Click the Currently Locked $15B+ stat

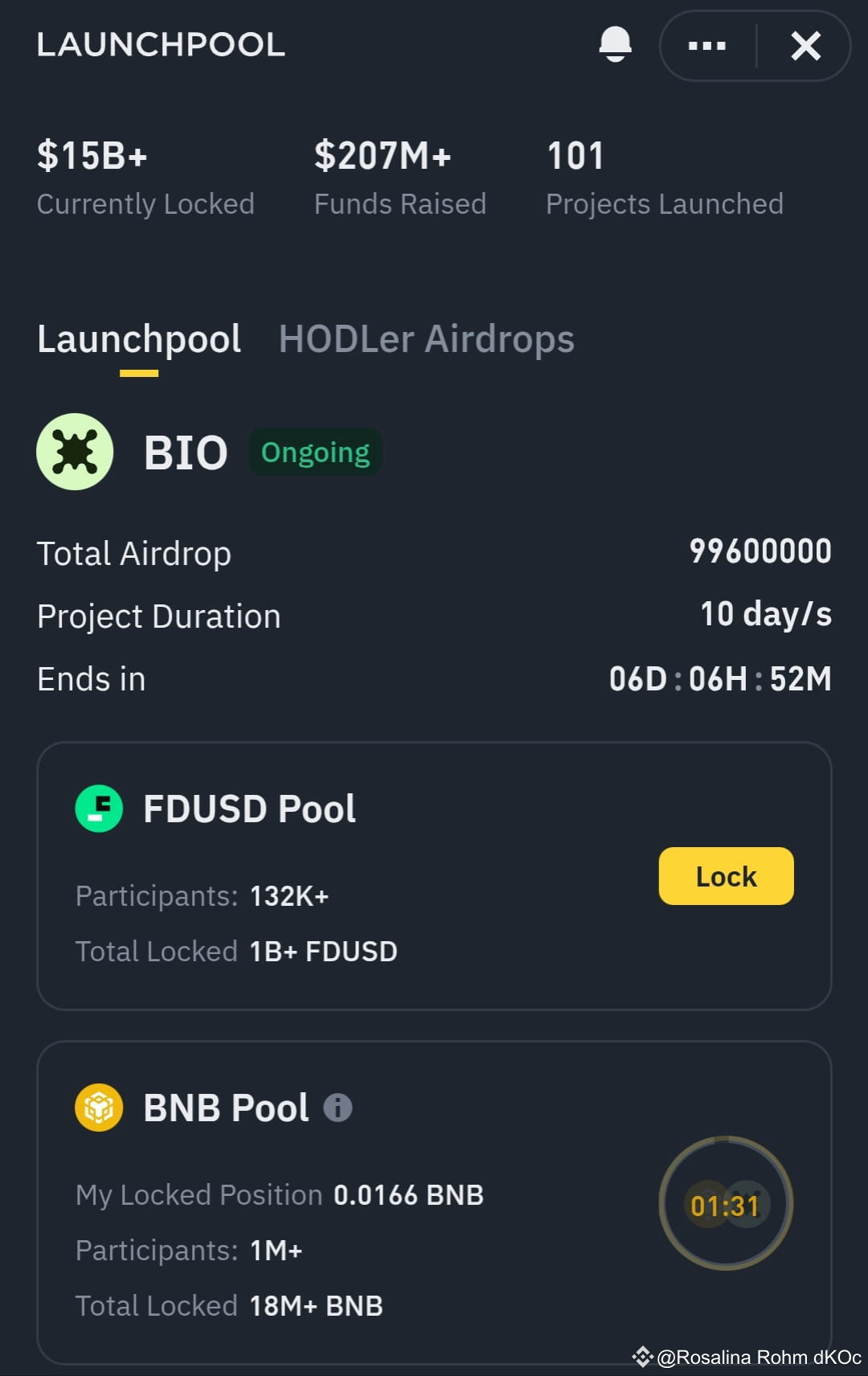click(145, 177)
